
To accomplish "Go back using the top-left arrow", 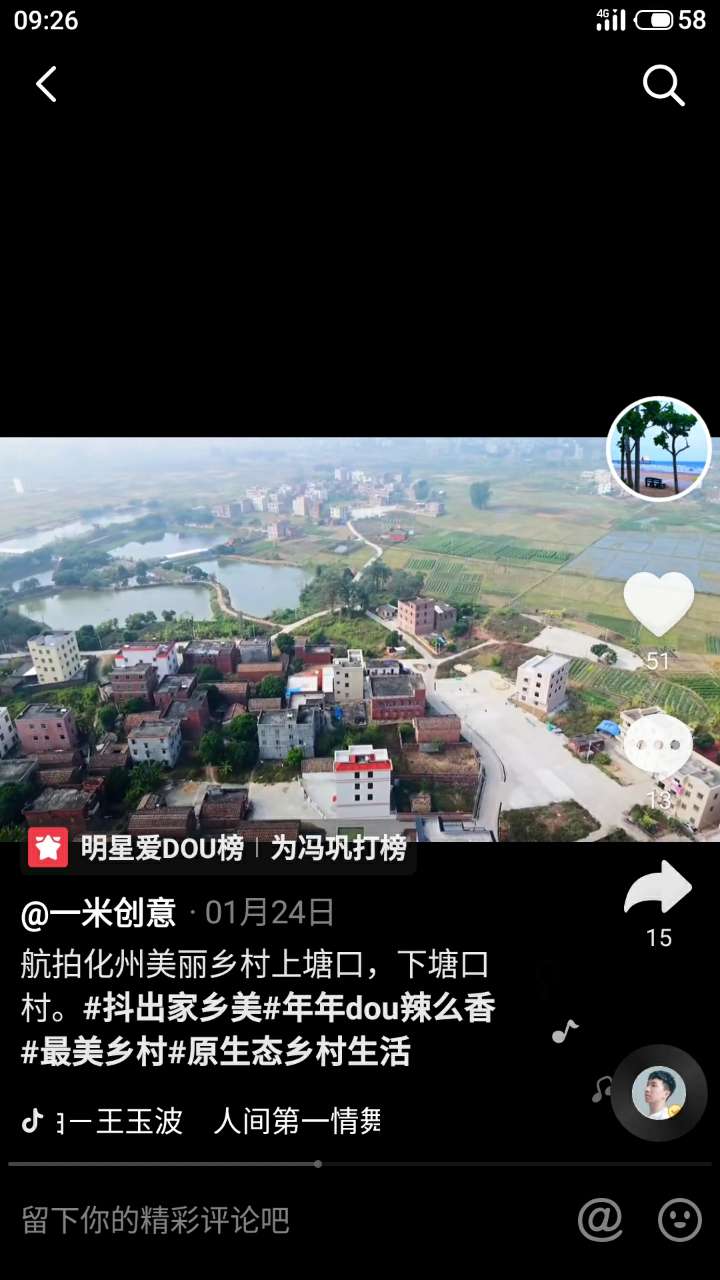I will tap(46, 85).
